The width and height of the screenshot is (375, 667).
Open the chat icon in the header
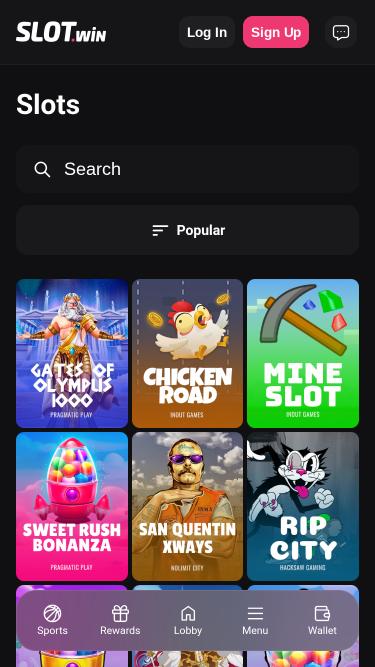341,32
